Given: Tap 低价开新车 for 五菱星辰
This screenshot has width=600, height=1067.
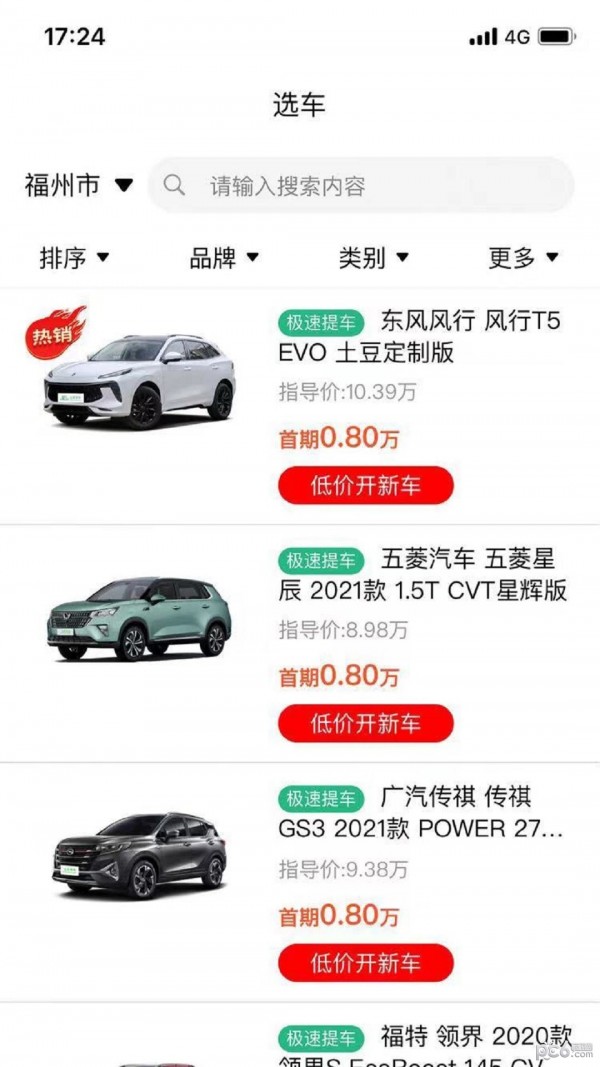Looking at the screenshot, I should (365, 723).
